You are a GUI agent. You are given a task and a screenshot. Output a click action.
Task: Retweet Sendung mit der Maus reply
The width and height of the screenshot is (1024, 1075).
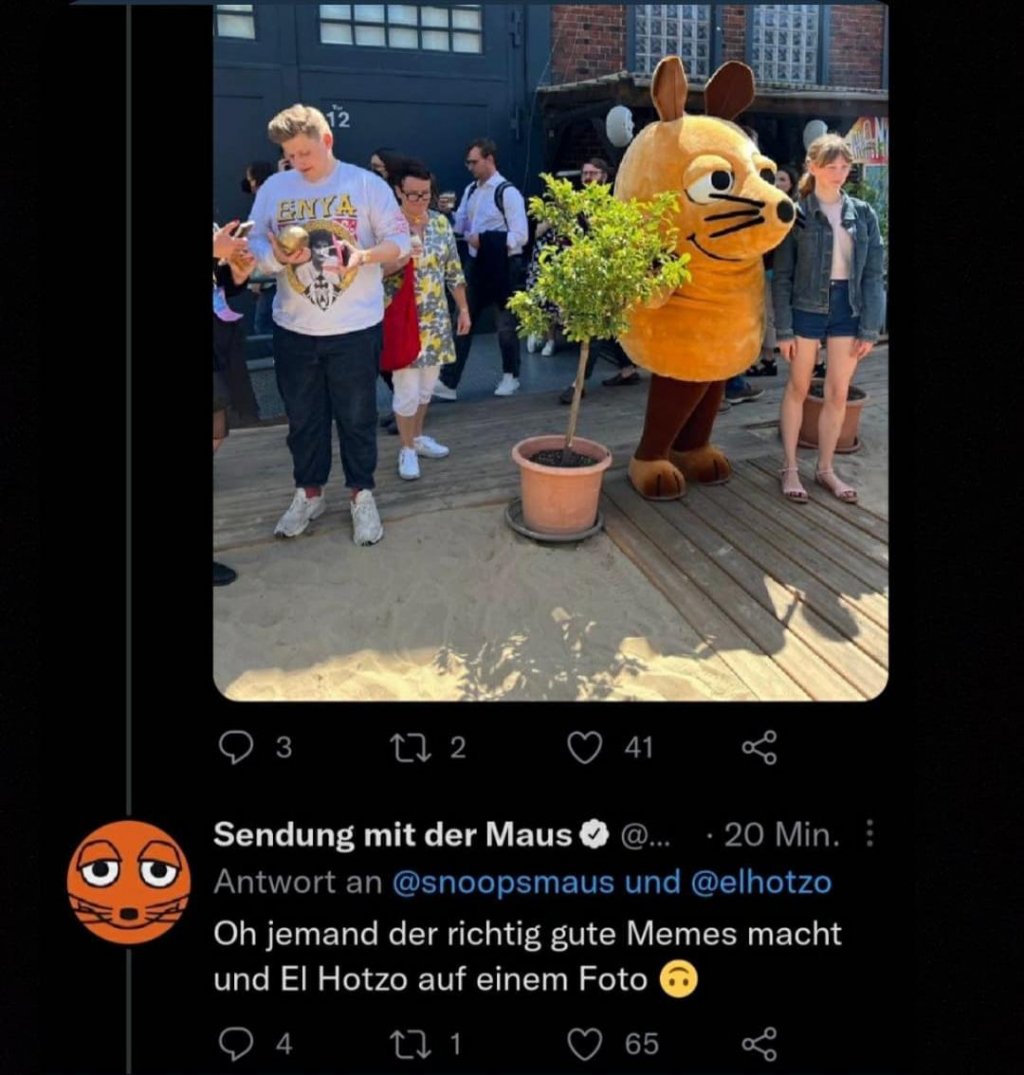coord(404,1044)
